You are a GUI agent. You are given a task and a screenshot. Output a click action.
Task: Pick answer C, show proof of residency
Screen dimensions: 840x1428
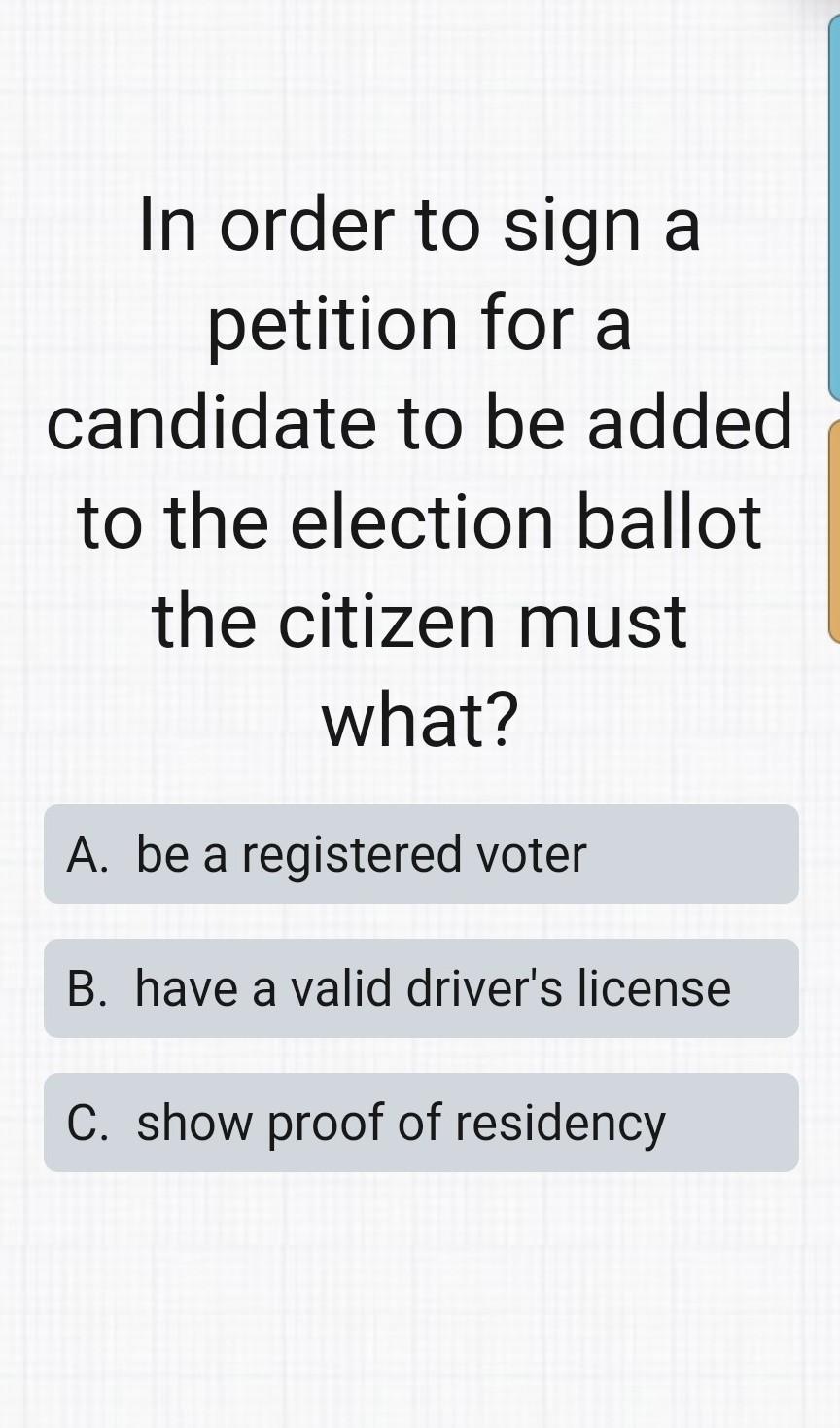(x=420, y=1123)
